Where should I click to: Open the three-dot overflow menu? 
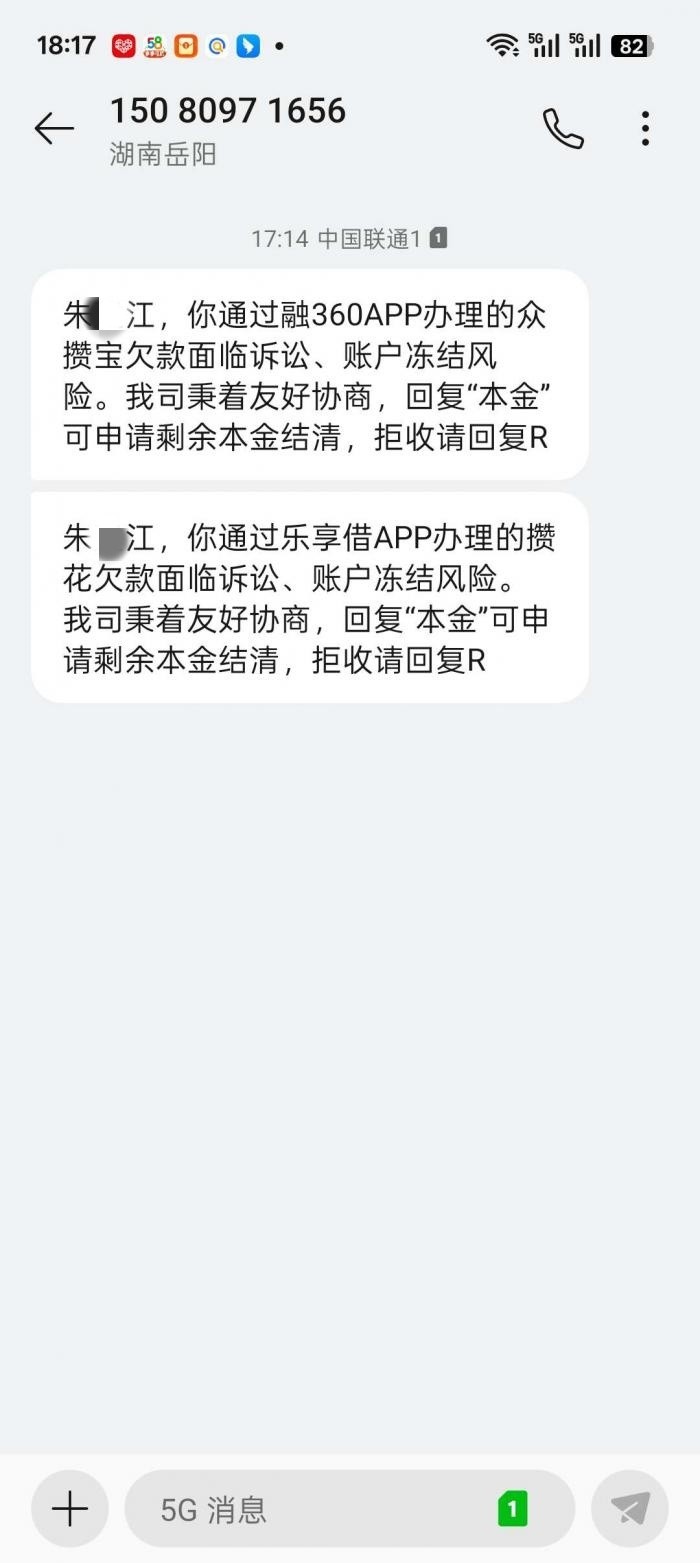pos(646,129)
